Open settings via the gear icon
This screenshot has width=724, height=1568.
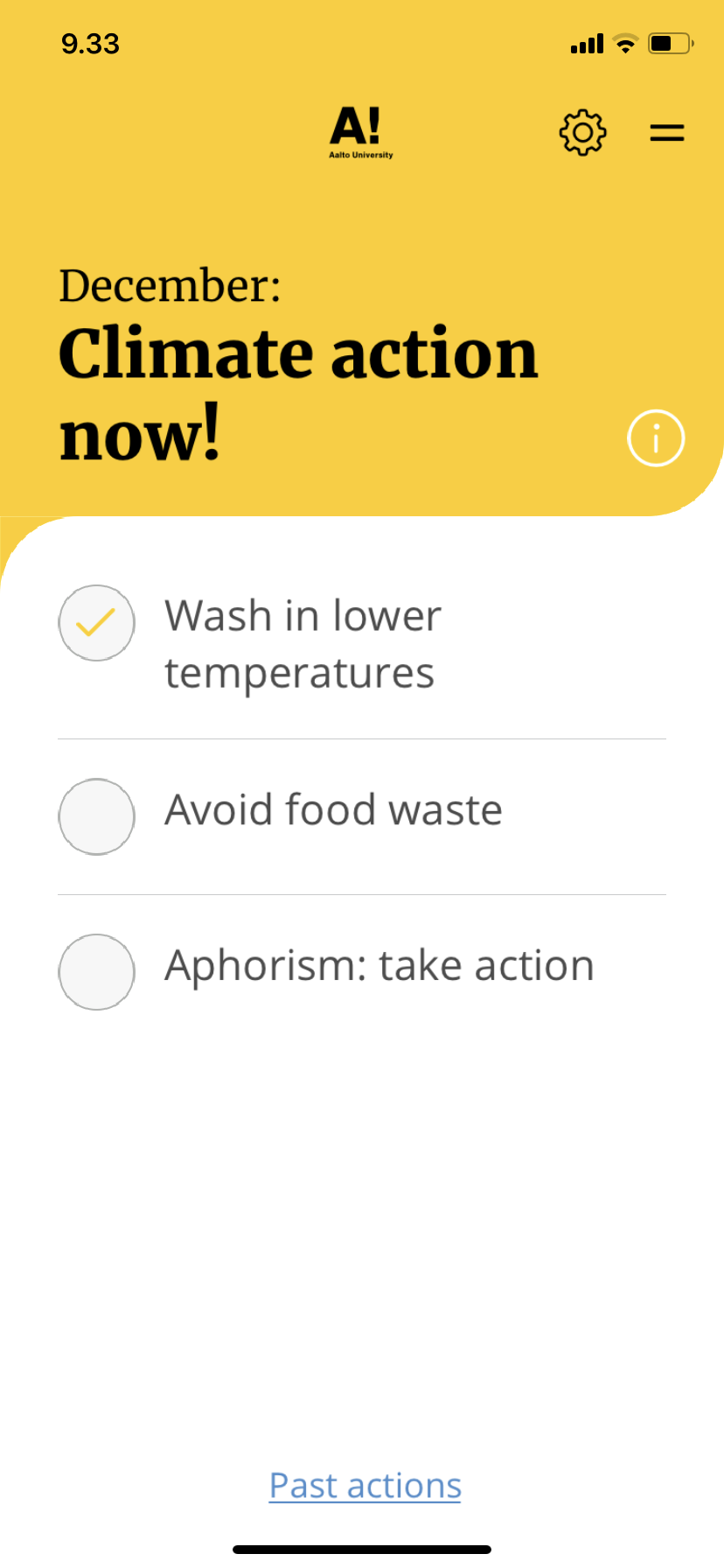pos(582,133)
